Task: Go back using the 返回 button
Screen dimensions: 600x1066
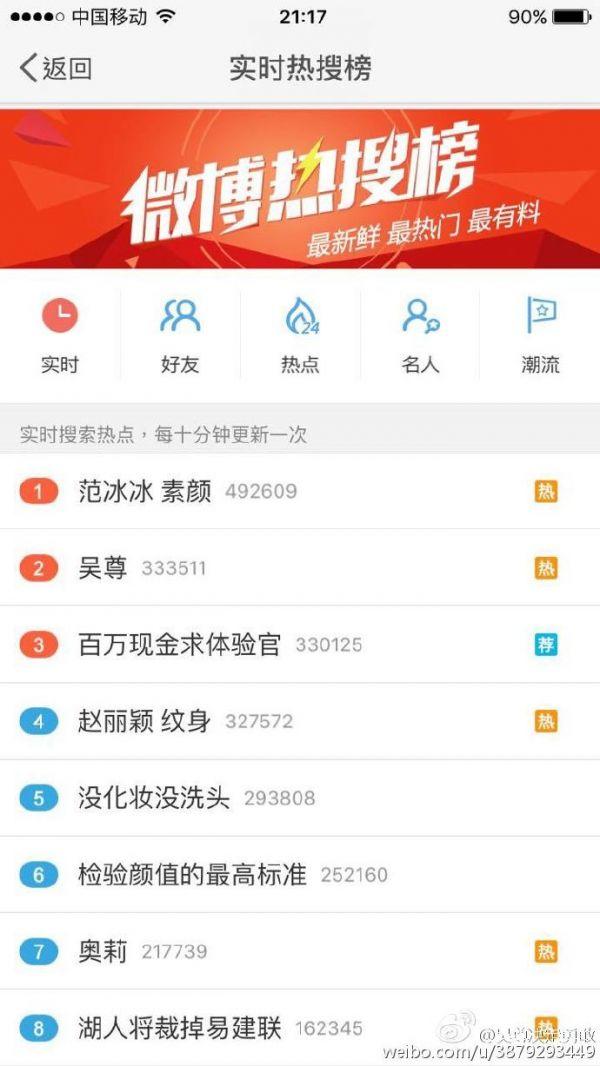Action: 56,68
